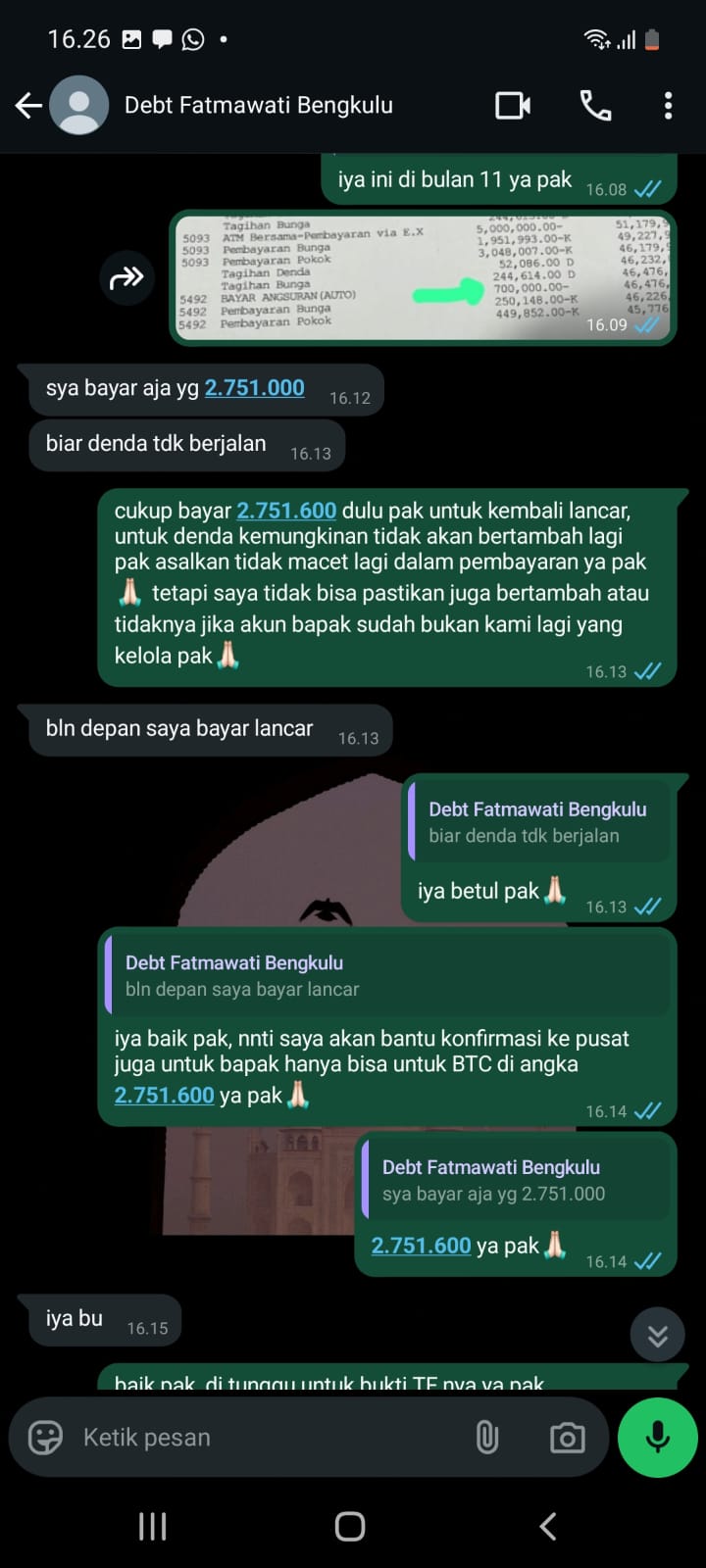The width and height of the screenshot is (706, 1568).
Task: Go to the home screen
Action: click(350, 1526)
